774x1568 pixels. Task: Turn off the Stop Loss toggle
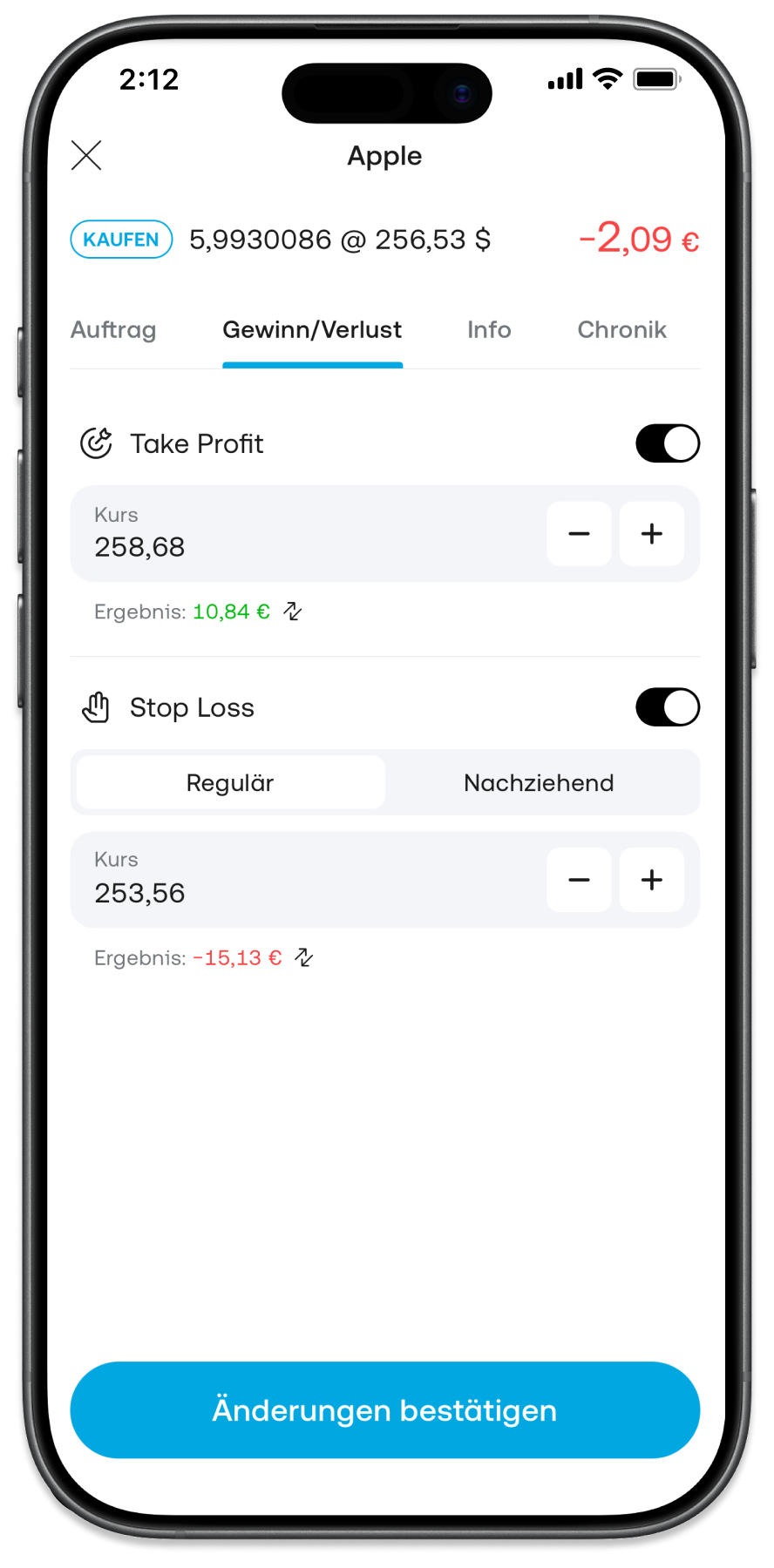667,707
